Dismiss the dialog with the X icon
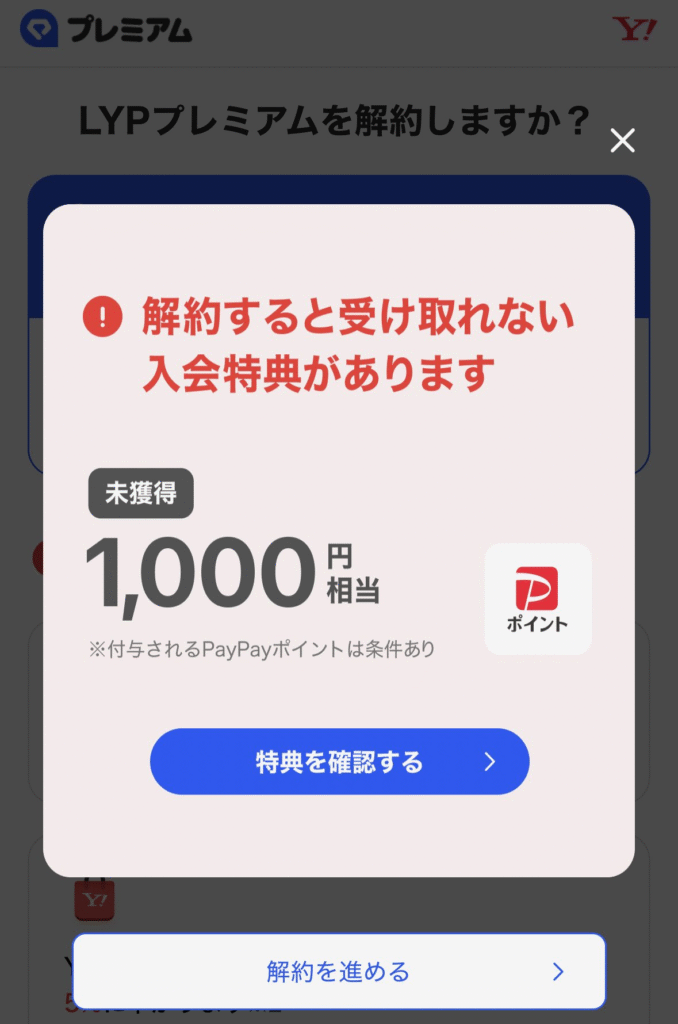 click(x=622, y=141)
